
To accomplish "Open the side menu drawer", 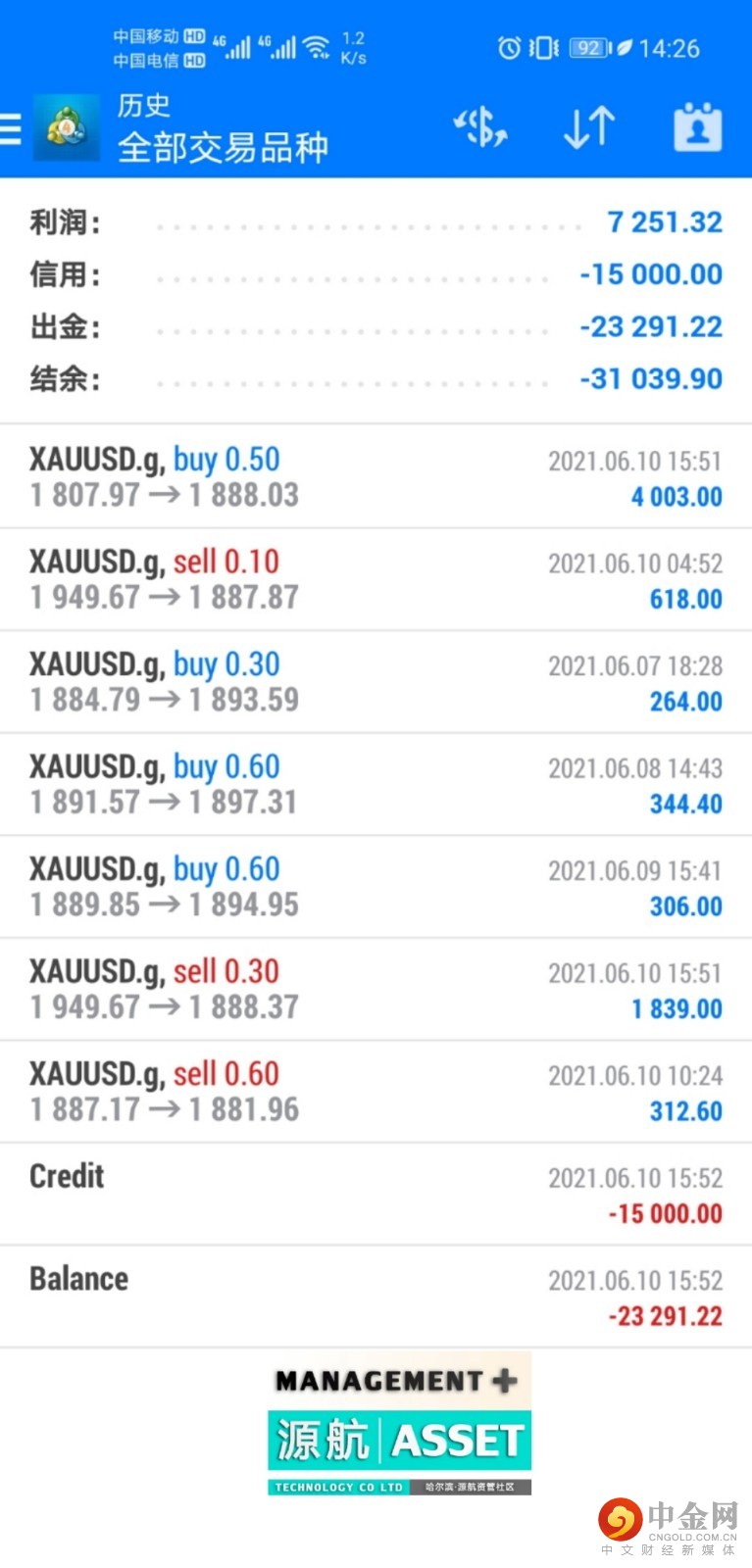I will 12,127.
